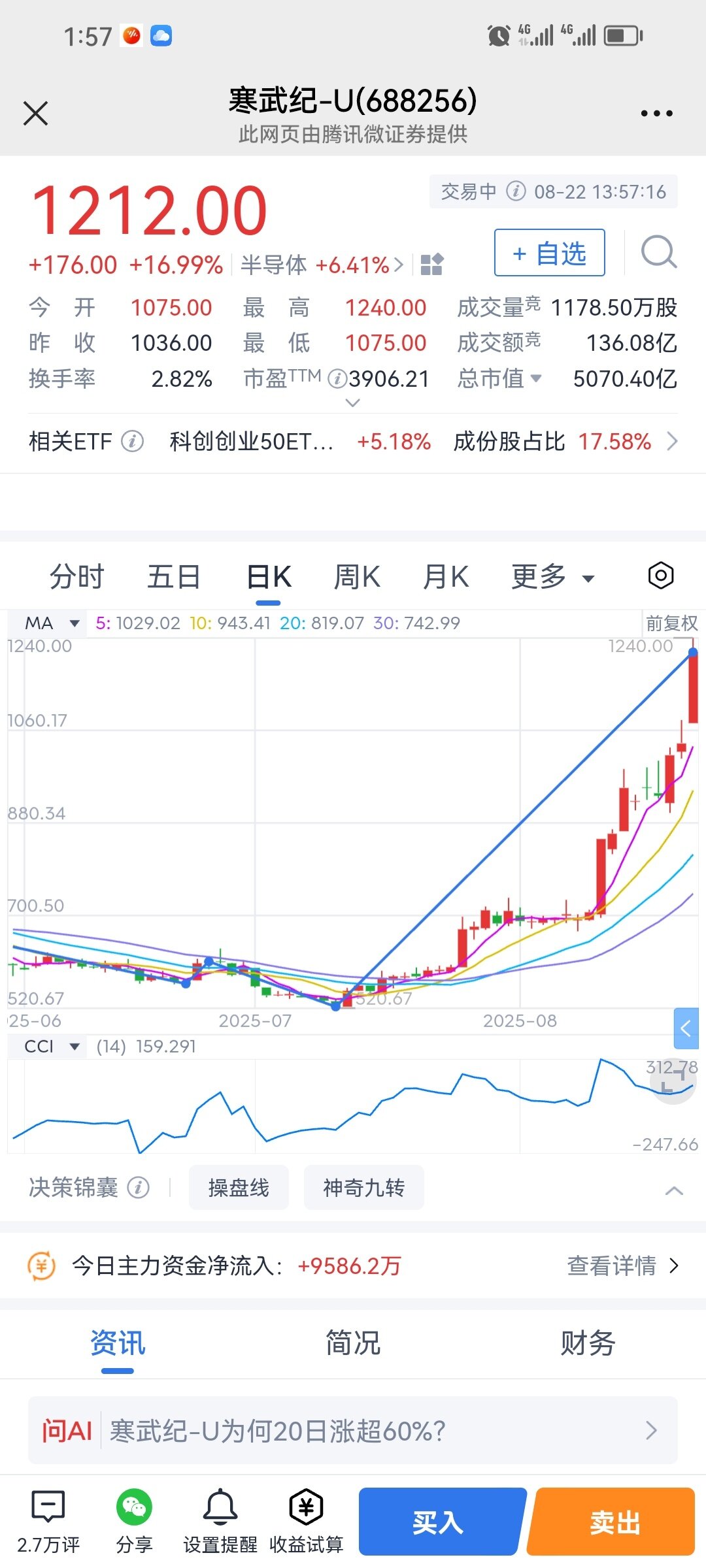Tap the orange 卖出 button
Screen dimensions: 706x1568
tap(613, 1522)
